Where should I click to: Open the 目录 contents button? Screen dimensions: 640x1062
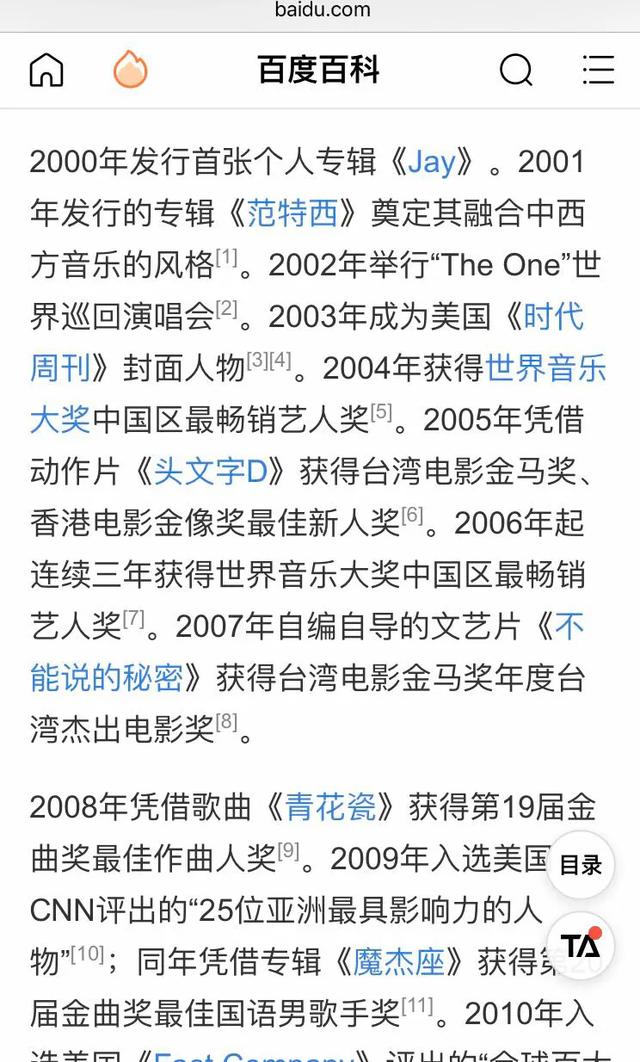pos(580,865)
